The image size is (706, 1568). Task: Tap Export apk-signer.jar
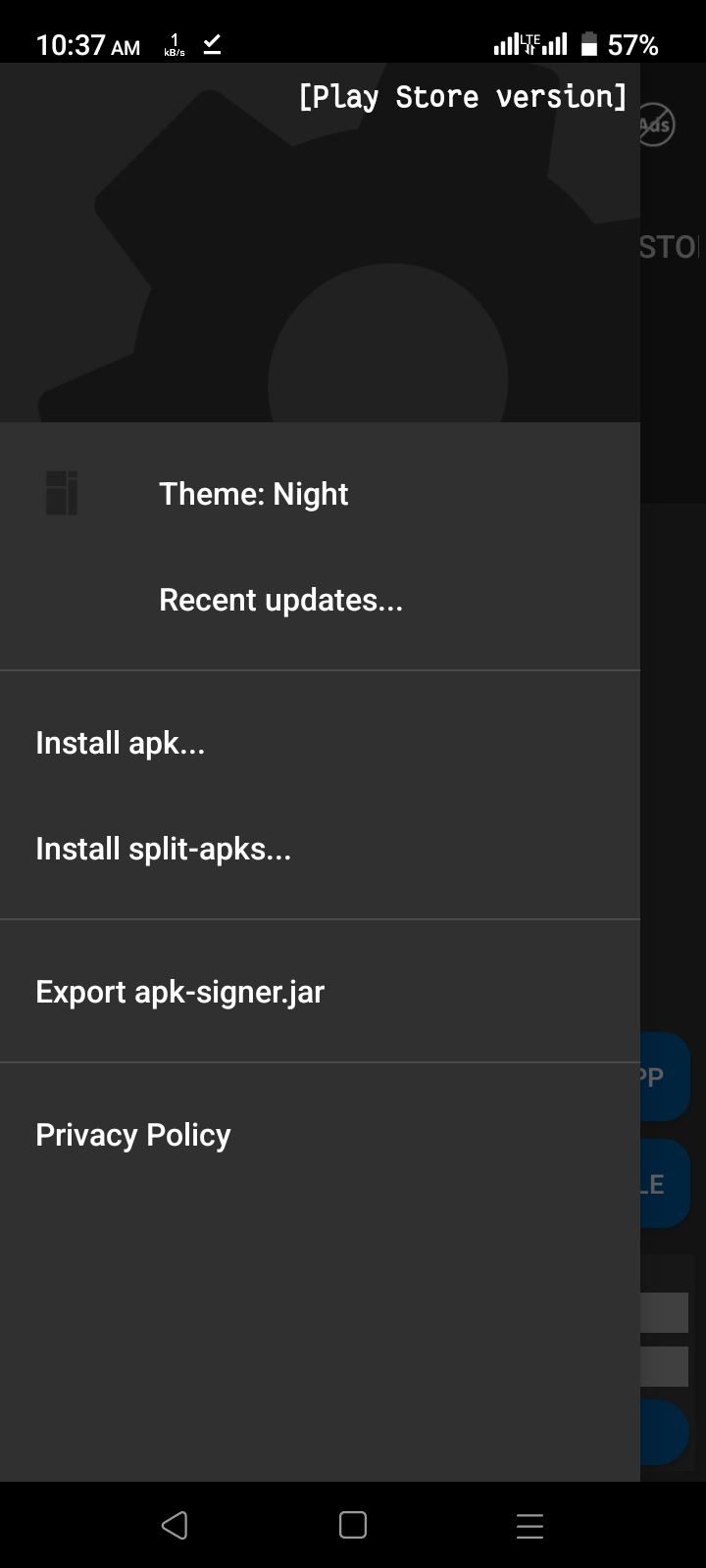[x=320, y=992]
